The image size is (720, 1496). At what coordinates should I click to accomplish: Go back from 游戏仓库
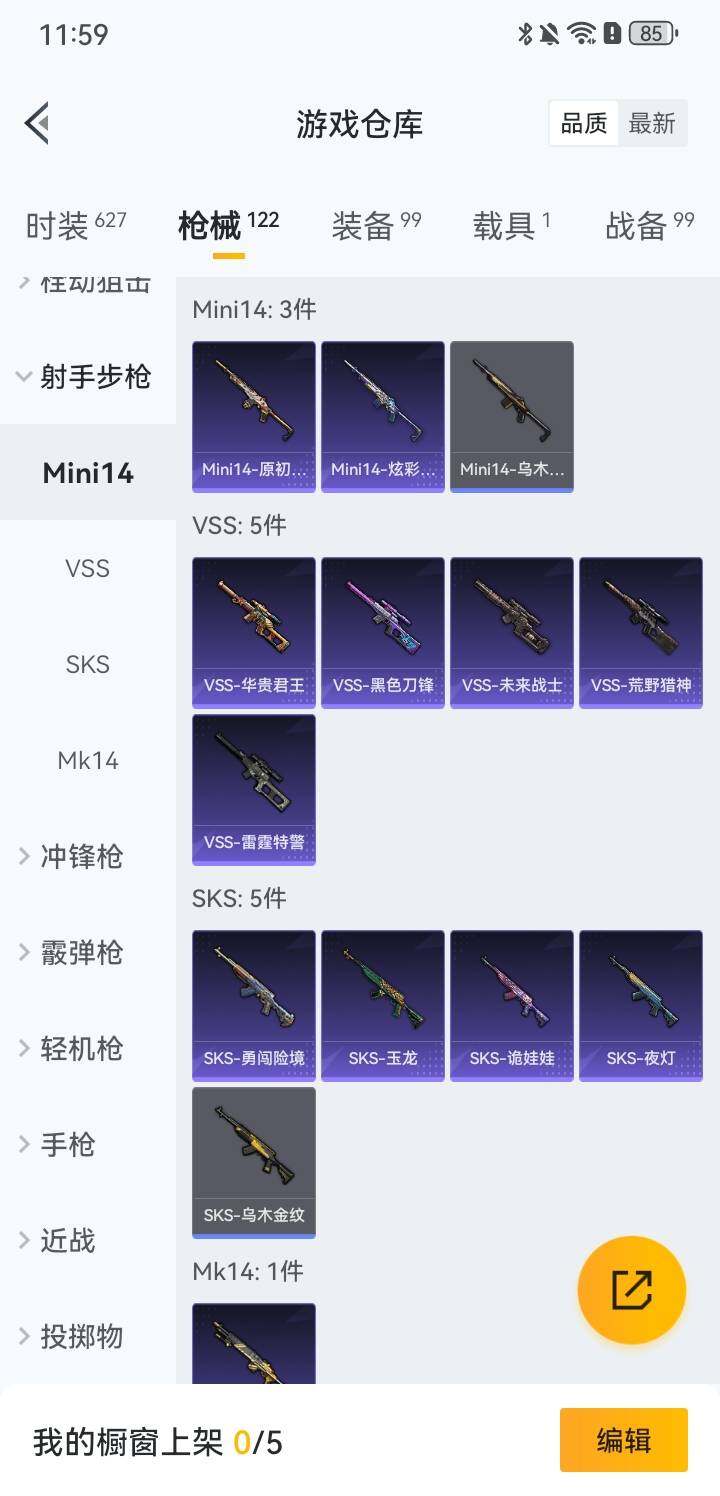38,124
